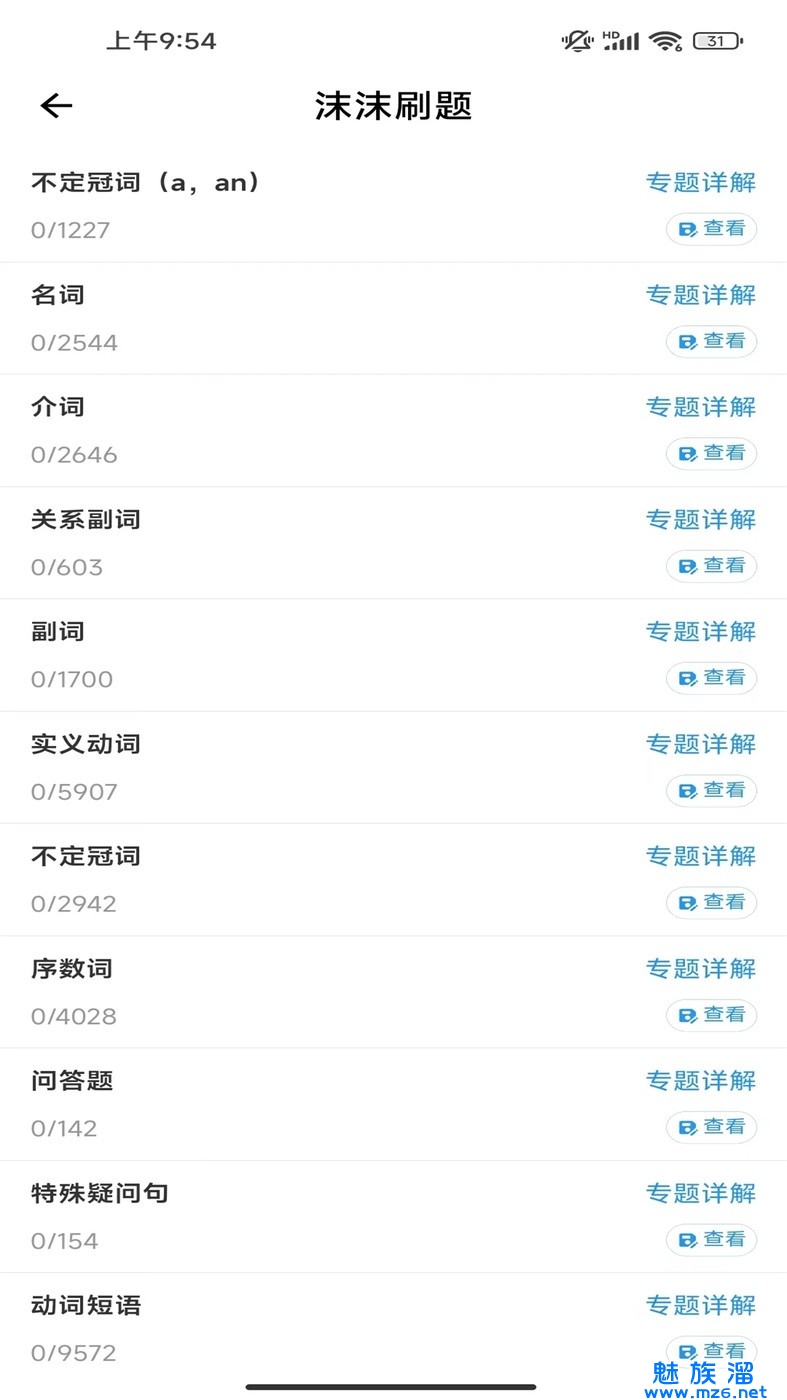Tap 查看 for 不定冠词（a, an）

[712, 229]
